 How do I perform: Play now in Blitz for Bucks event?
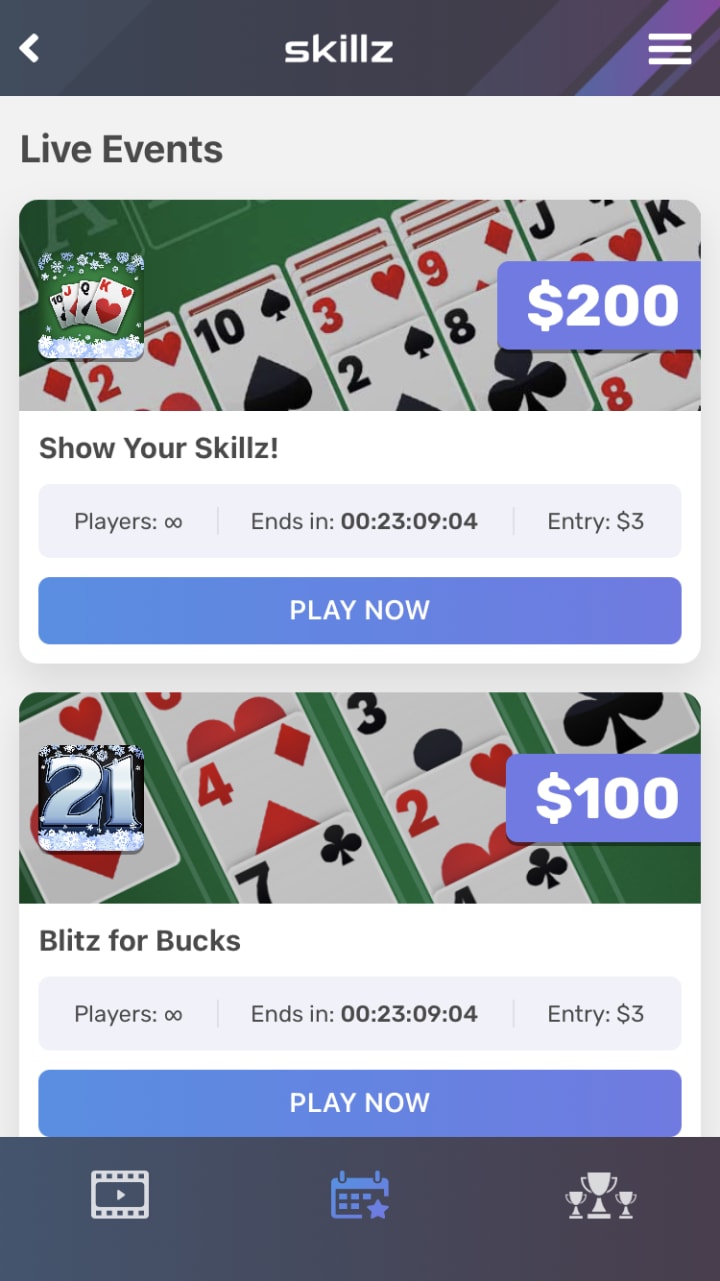360,1102
